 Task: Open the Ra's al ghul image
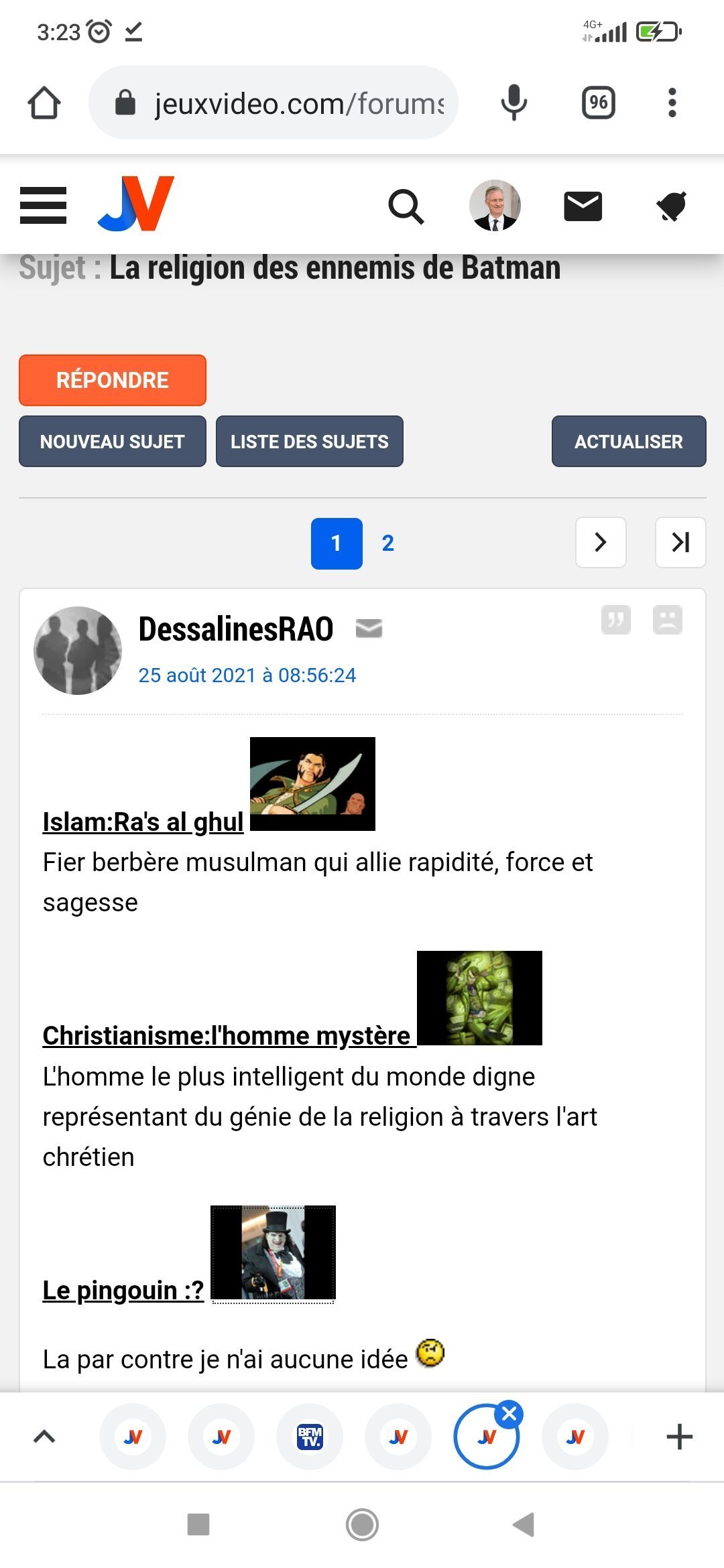click(312, 784)
